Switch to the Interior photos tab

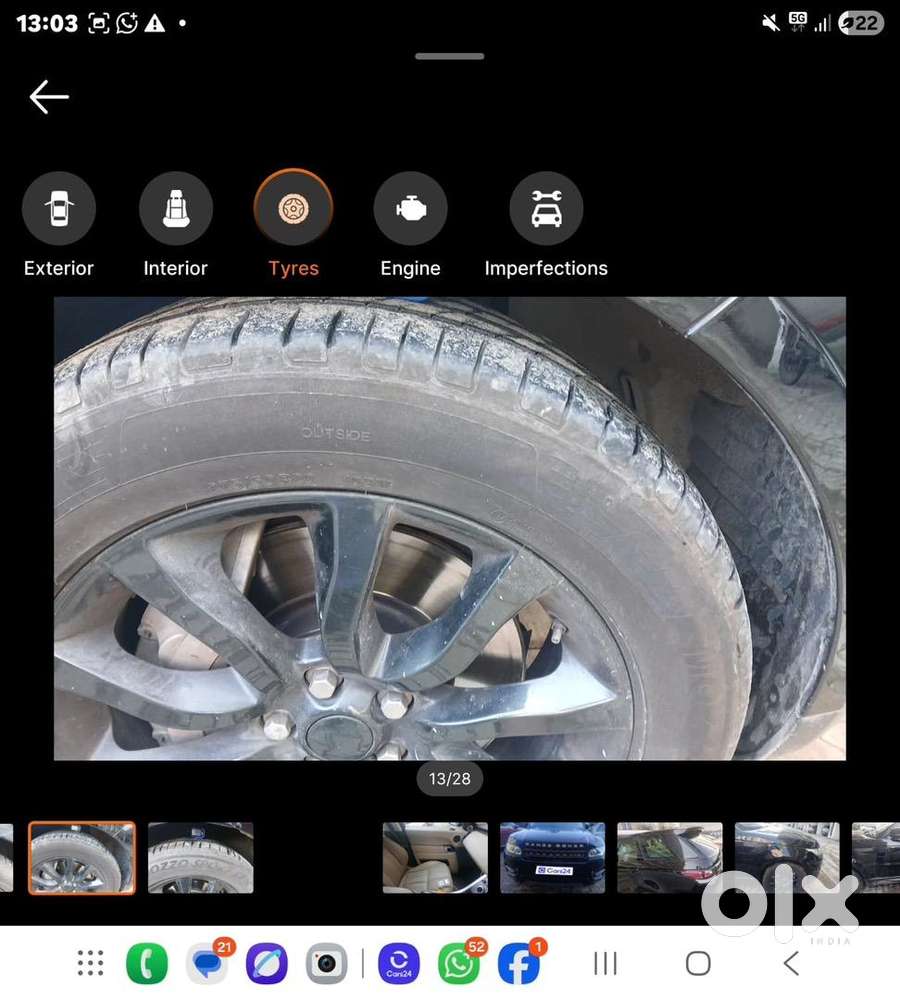click(x=176, y=209)
